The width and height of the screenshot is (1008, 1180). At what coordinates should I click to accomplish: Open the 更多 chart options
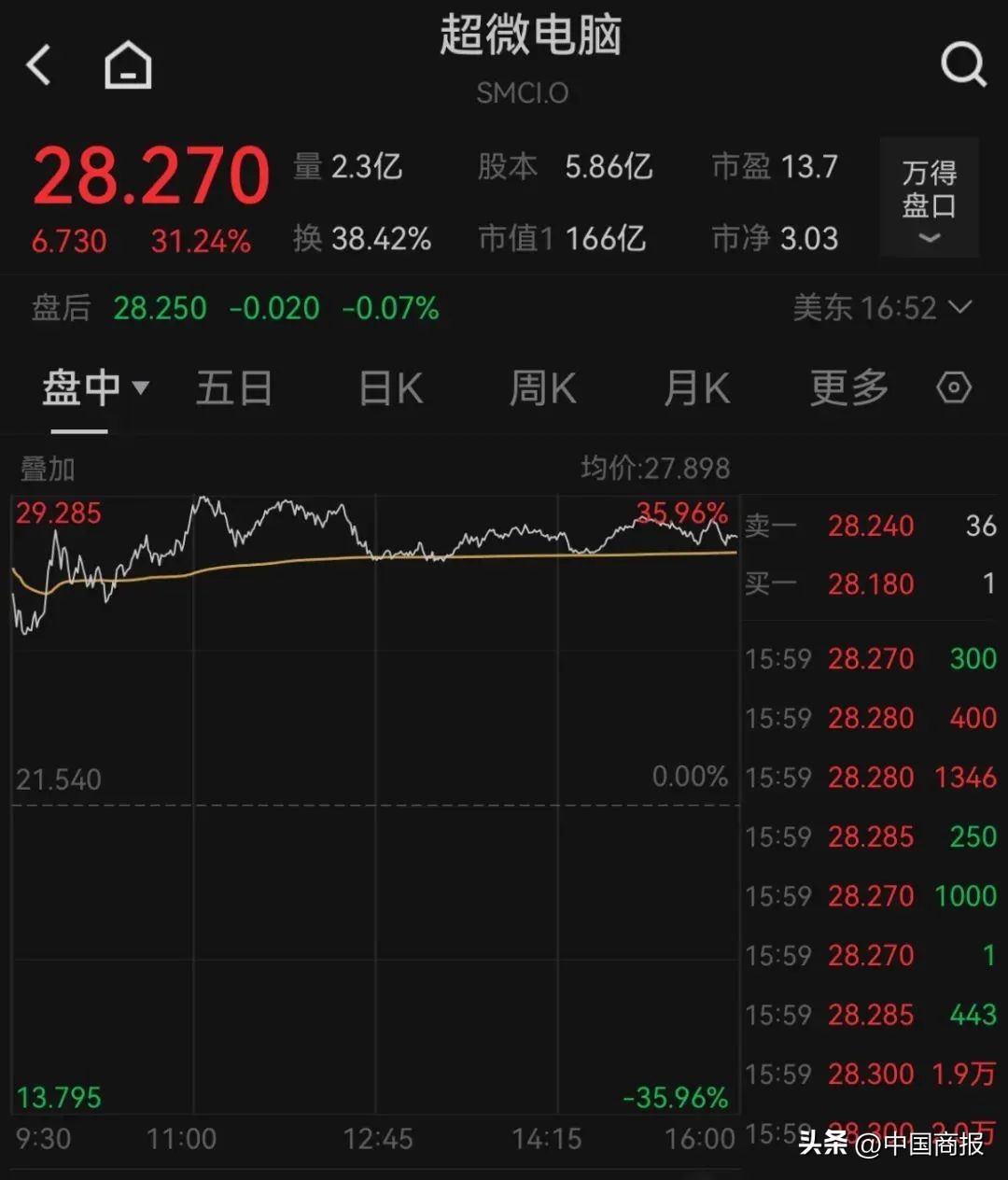click(x=848, y=387)
